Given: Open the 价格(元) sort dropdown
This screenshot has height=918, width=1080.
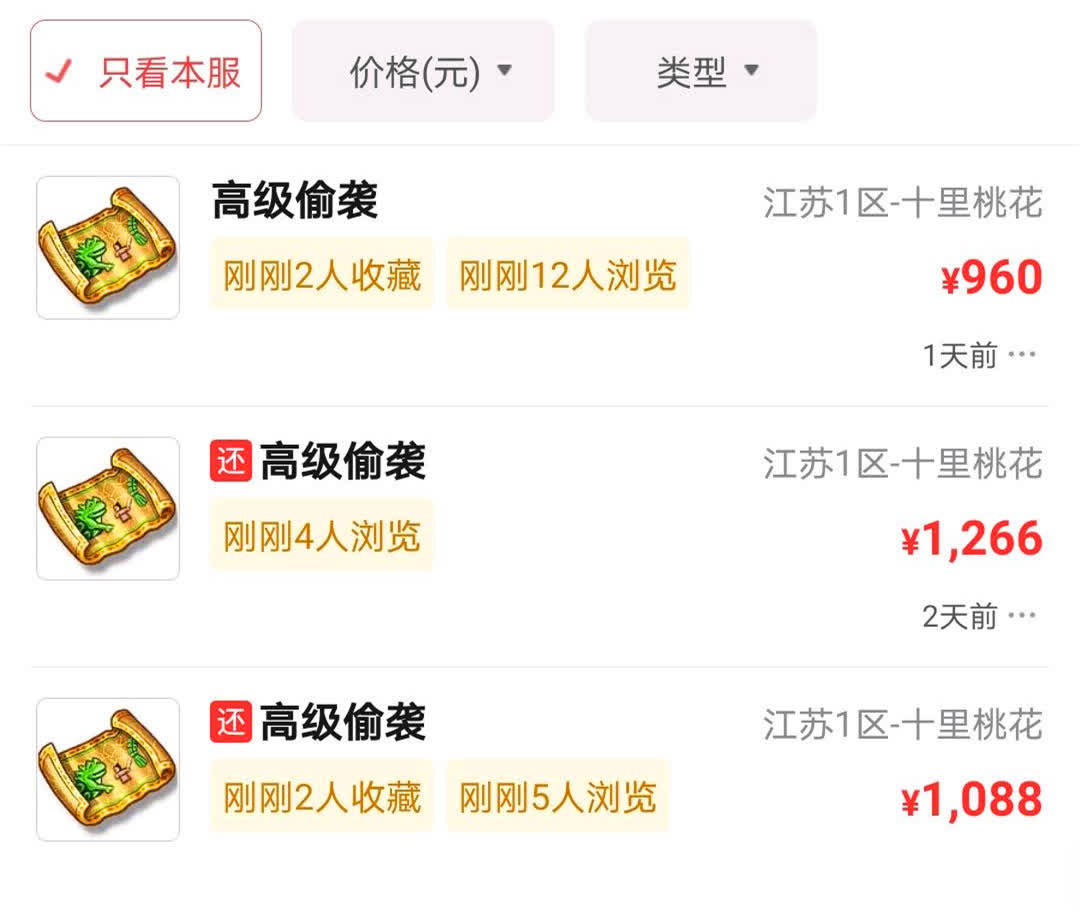Looking at the screenshot, I should [x=423, y=71].
